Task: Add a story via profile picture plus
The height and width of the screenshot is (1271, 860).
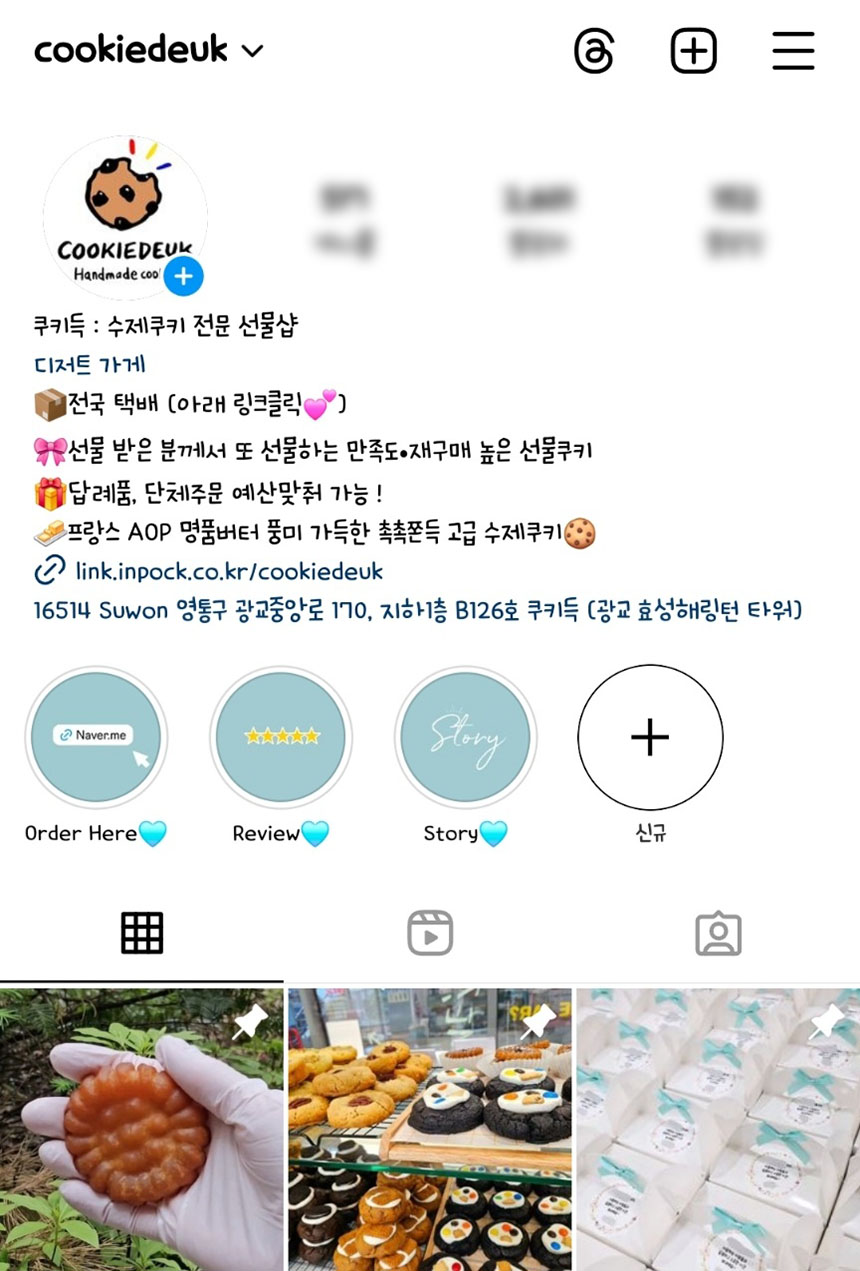Action: pos(183,277)
